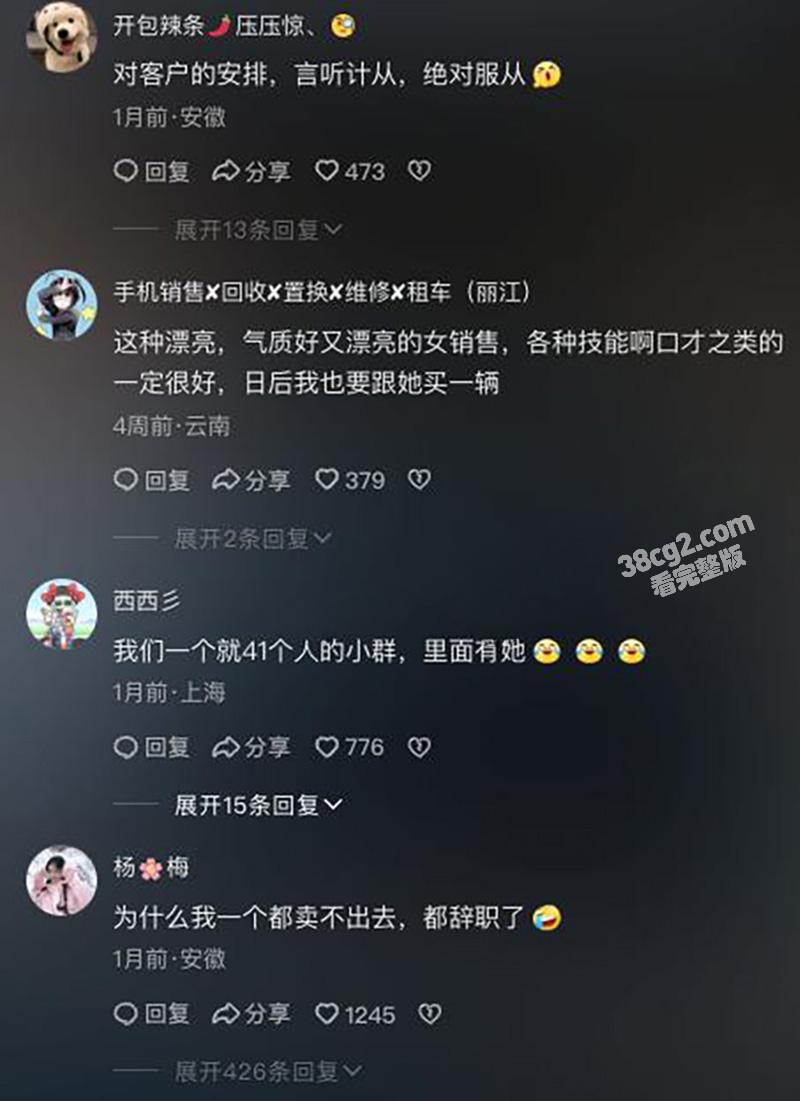The height and width of the screenshot is (1101, 800).
Task: Share 杨梅's comment about resigning
Action: 251,1014
